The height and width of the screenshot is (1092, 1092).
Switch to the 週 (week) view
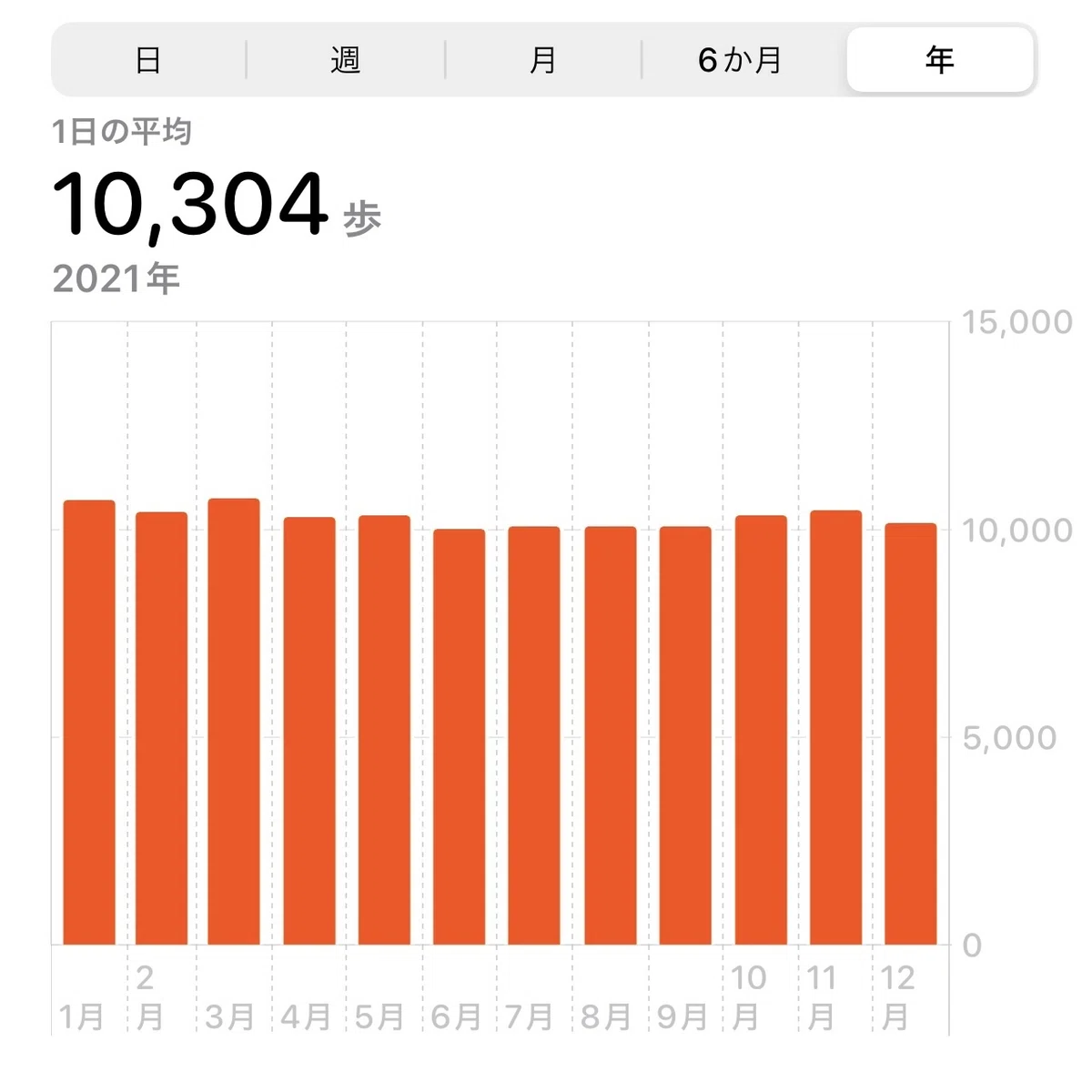pos(346,60)
